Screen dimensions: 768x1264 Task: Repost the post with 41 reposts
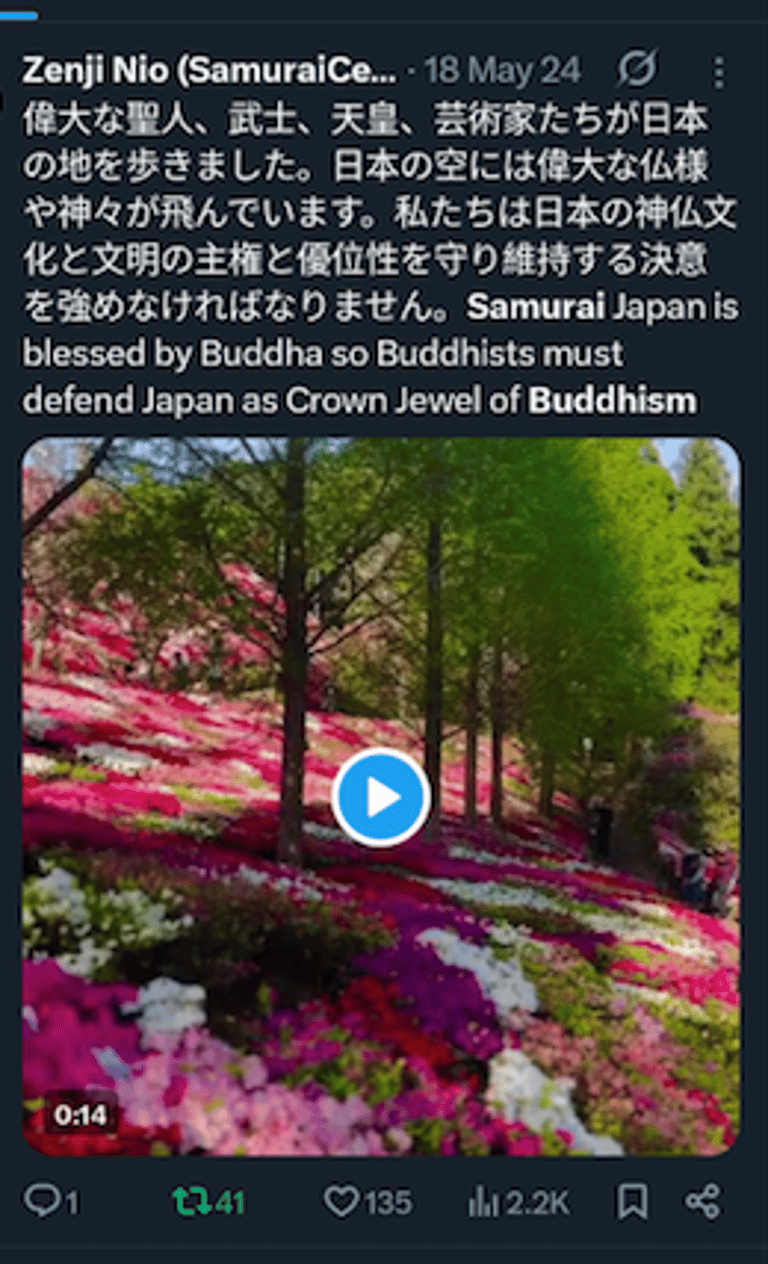[x=188, y=1202]
